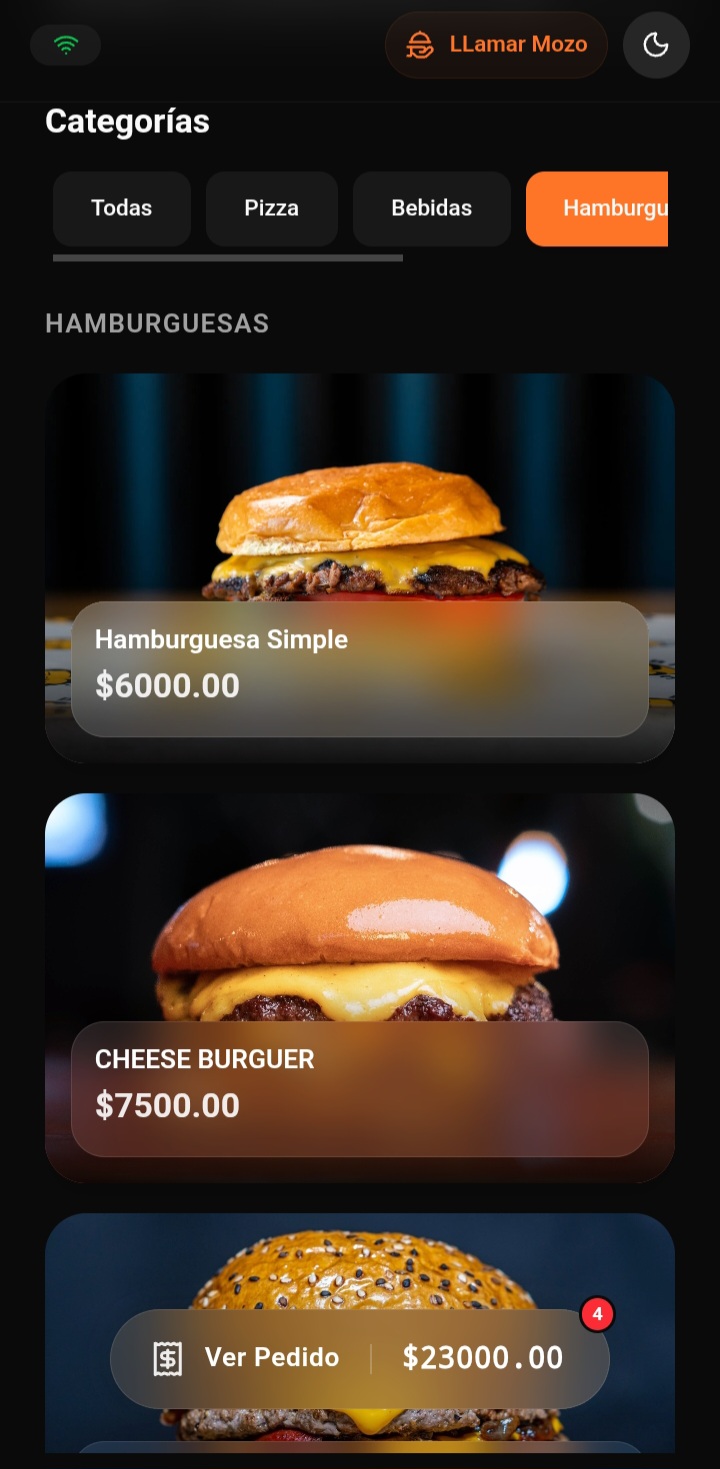Open Ver Pedido order summary
This screenshot has height=1469, width=720.
point(359,1358)
